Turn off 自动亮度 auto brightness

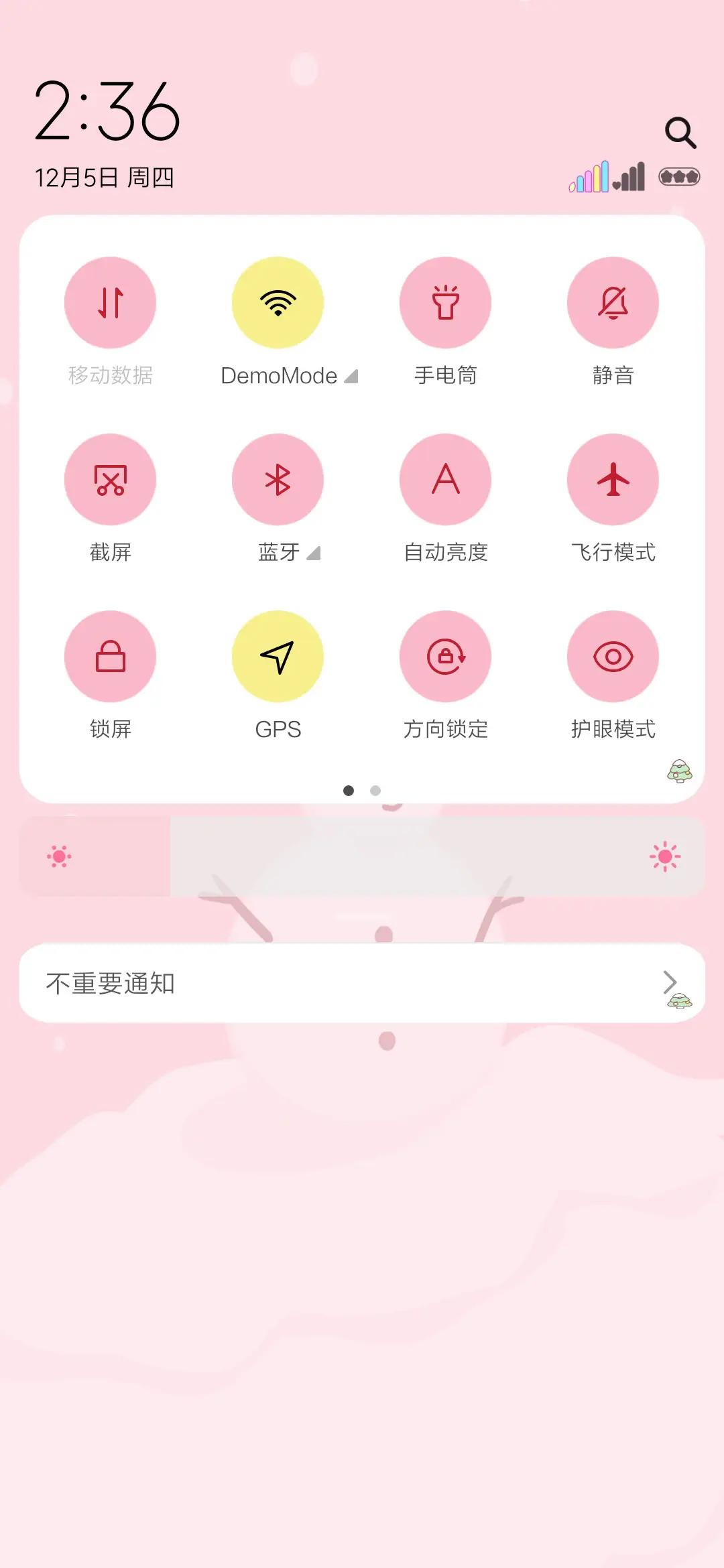click(x=445, y=480)
